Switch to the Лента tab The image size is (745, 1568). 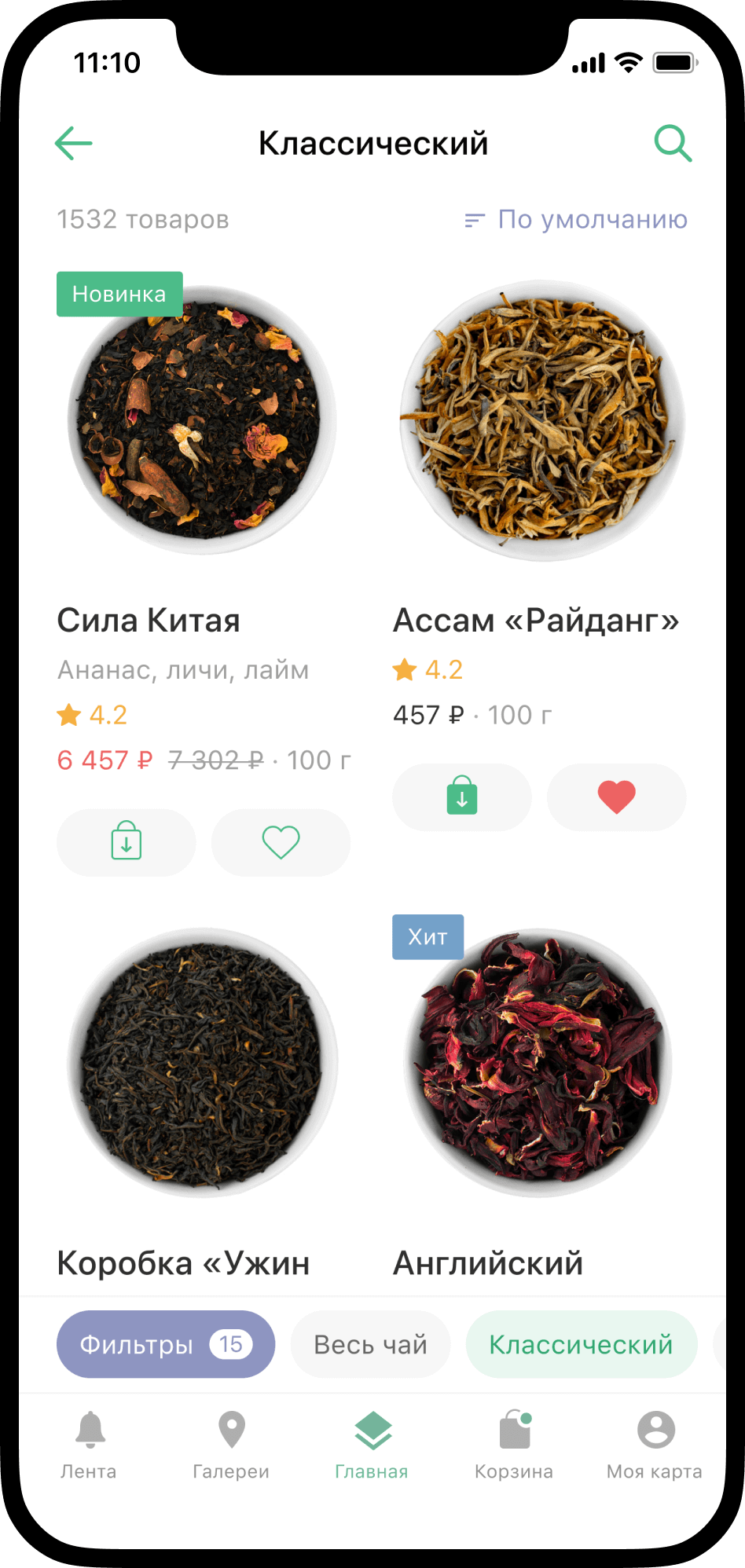tap(89, 1444)
